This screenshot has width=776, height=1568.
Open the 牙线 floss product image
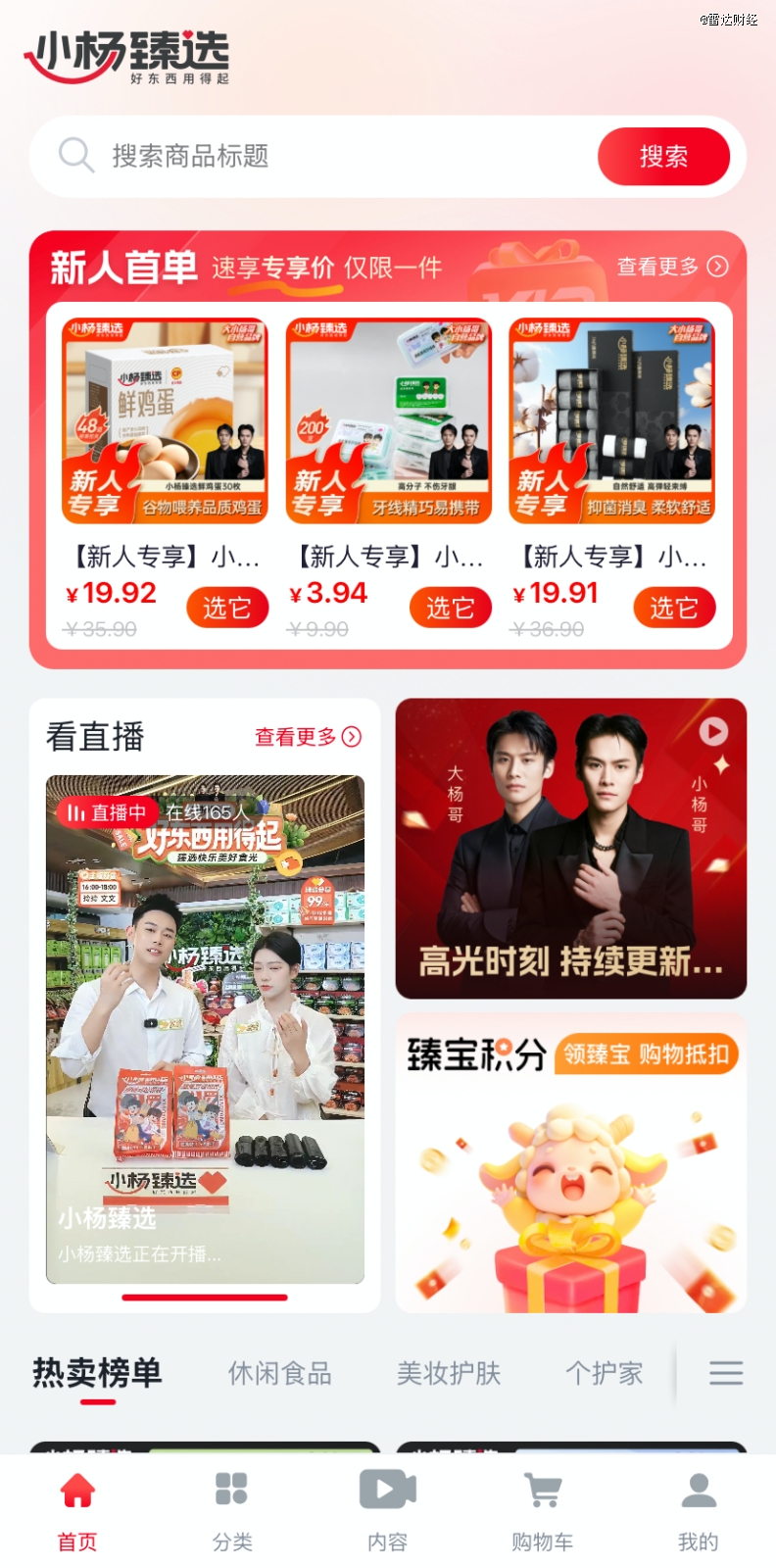point(388,419)
